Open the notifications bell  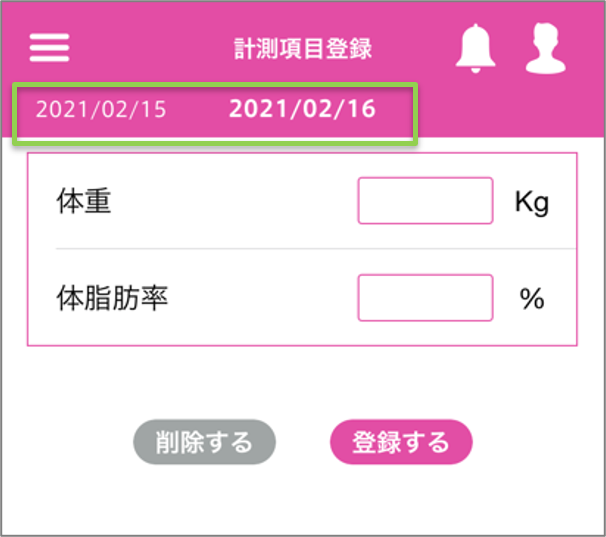(x=476, y=48)
